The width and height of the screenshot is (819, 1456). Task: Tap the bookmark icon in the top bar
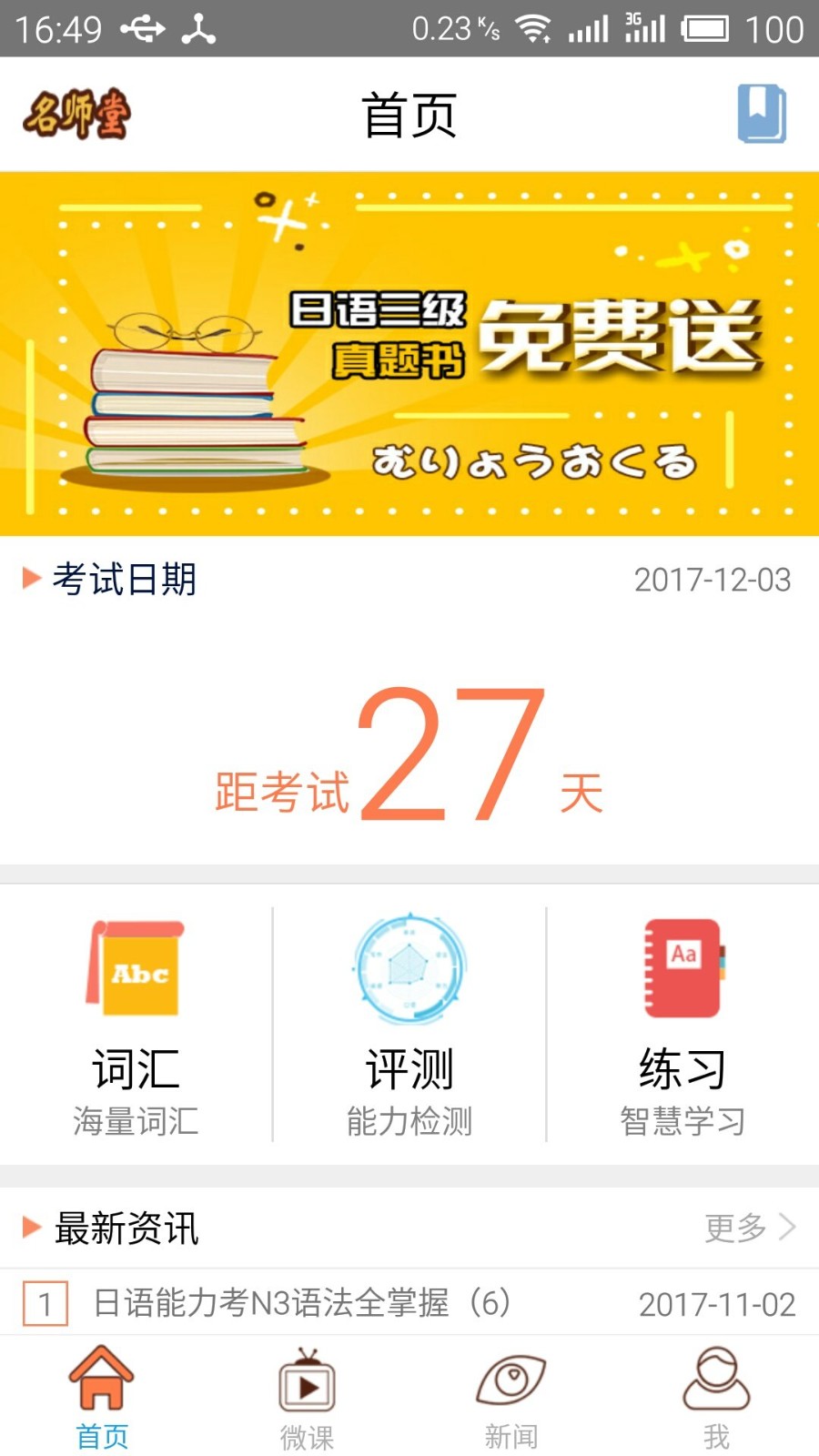click(764, 114)
